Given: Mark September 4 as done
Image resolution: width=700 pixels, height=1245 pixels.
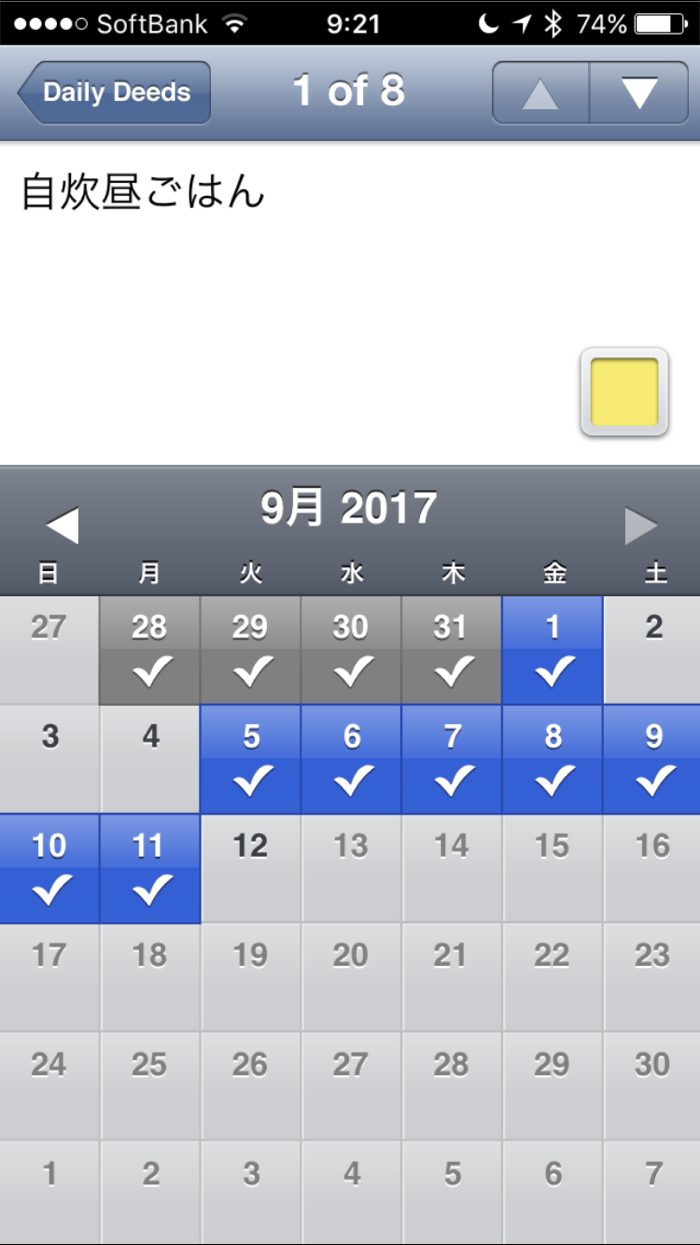Looking at the screenshot, I should click(150, 758).
